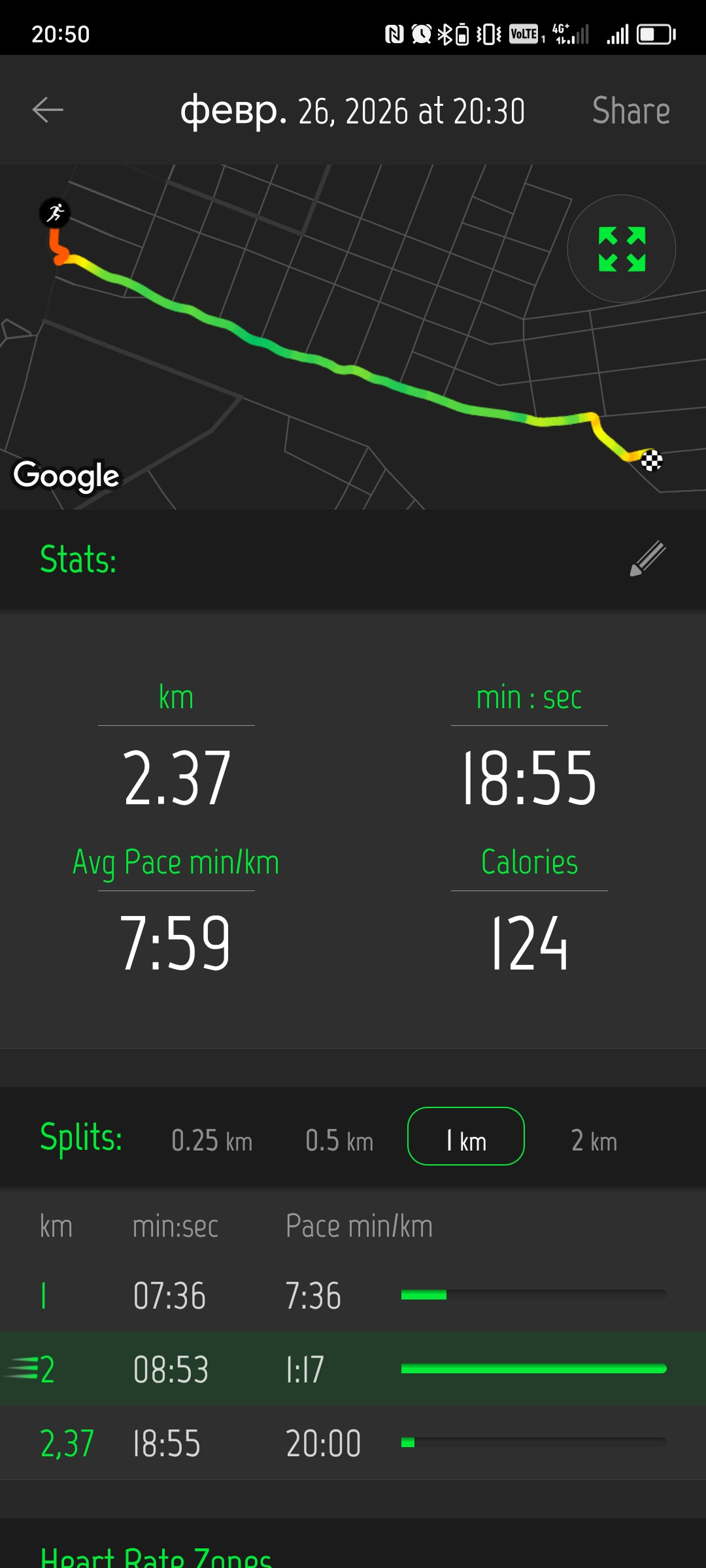Switch splits to 0.5 km

339,1141
